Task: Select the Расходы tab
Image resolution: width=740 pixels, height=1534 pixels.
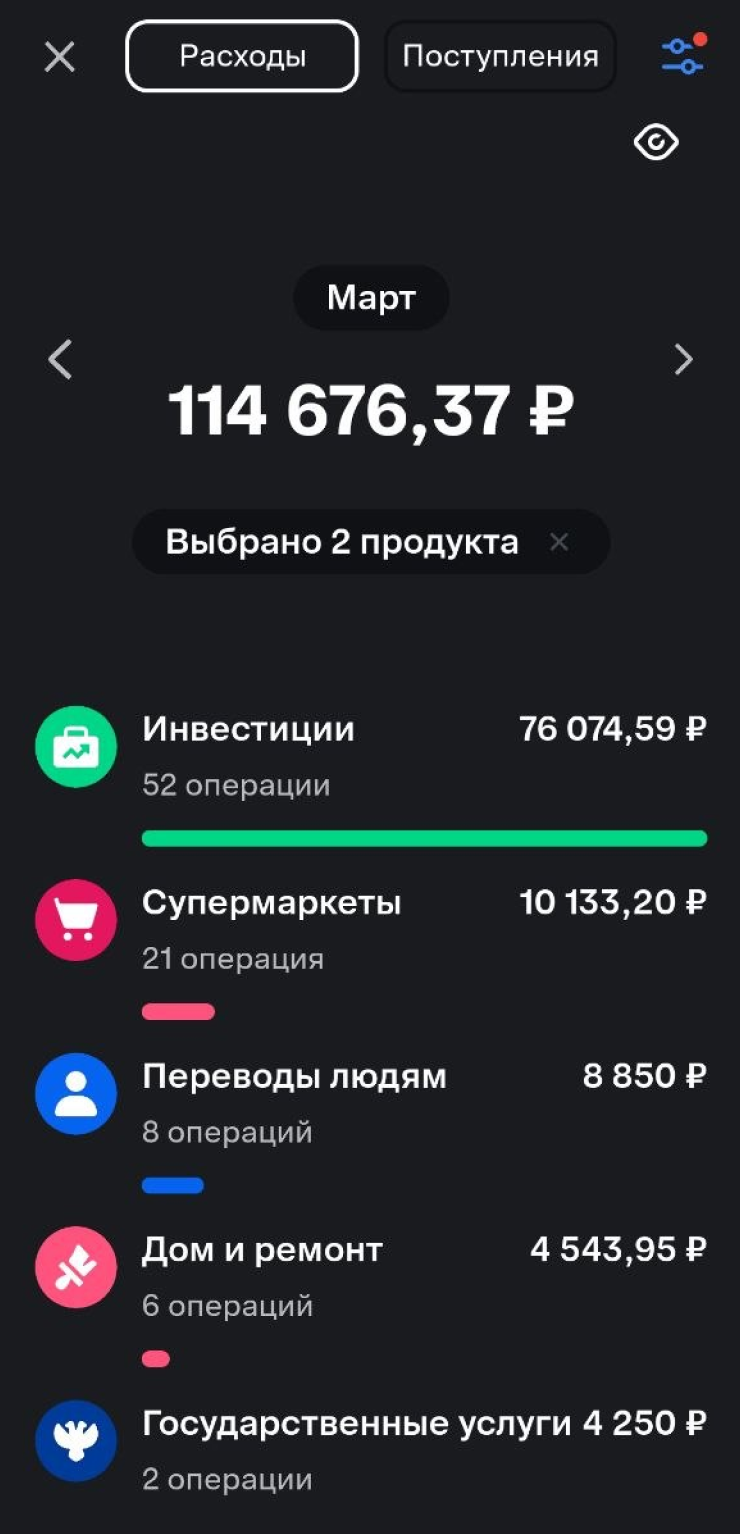Action: pos(242,56)
